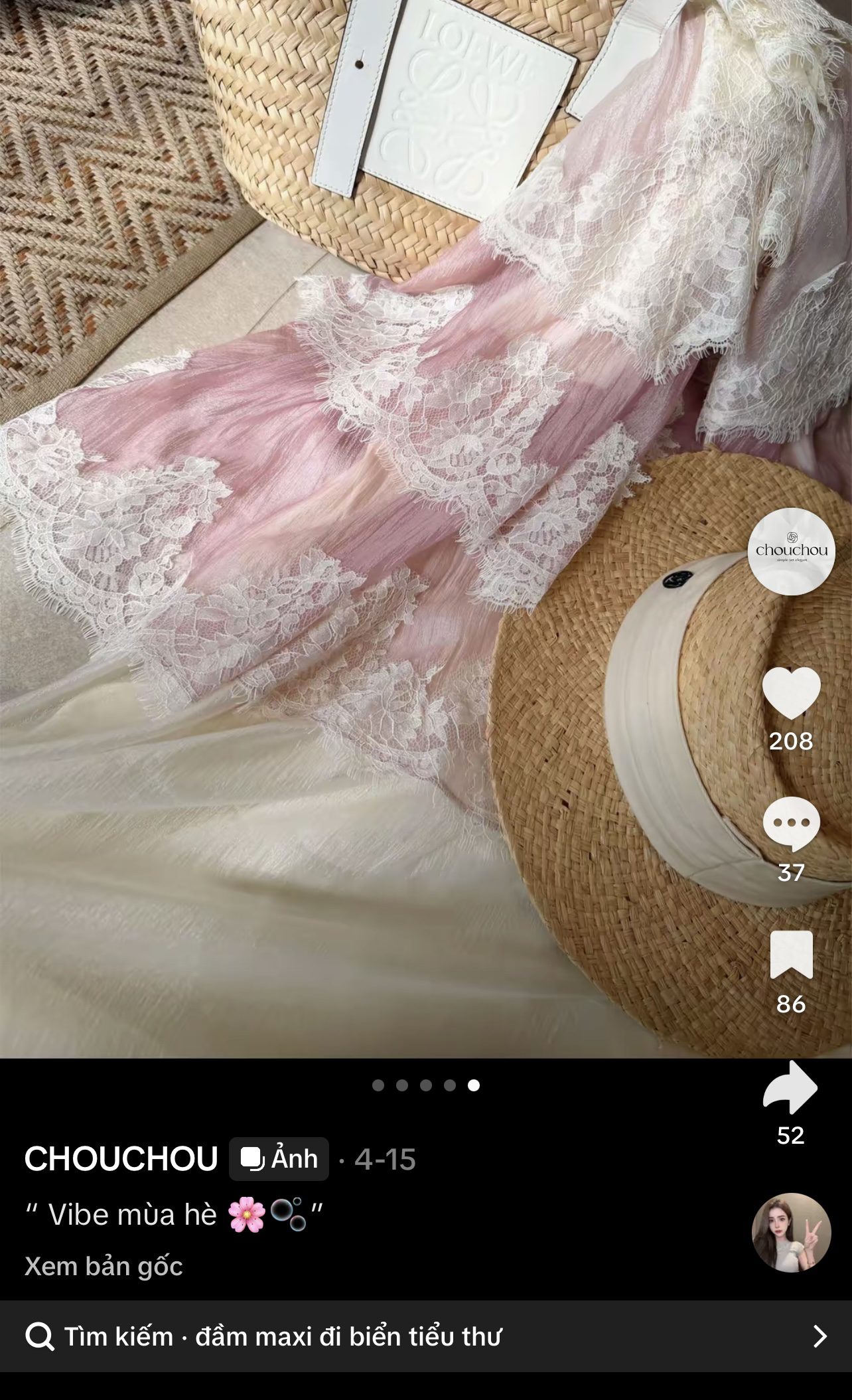Open the chouchou profile avatar
This screenshot has height=1400, width=852.
791,551
